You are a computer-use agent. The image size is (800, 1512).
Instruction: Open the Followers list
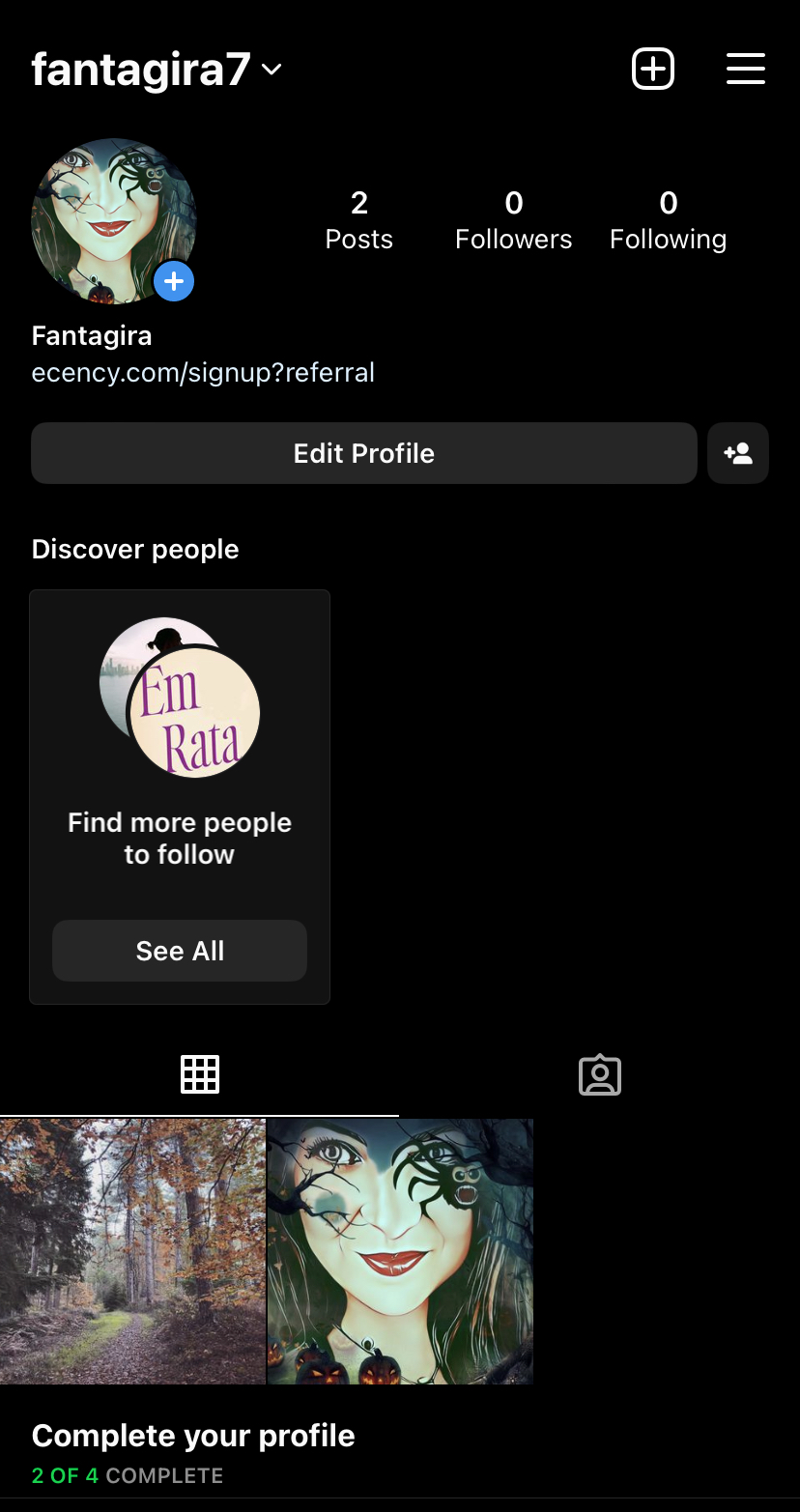(514, 220)
